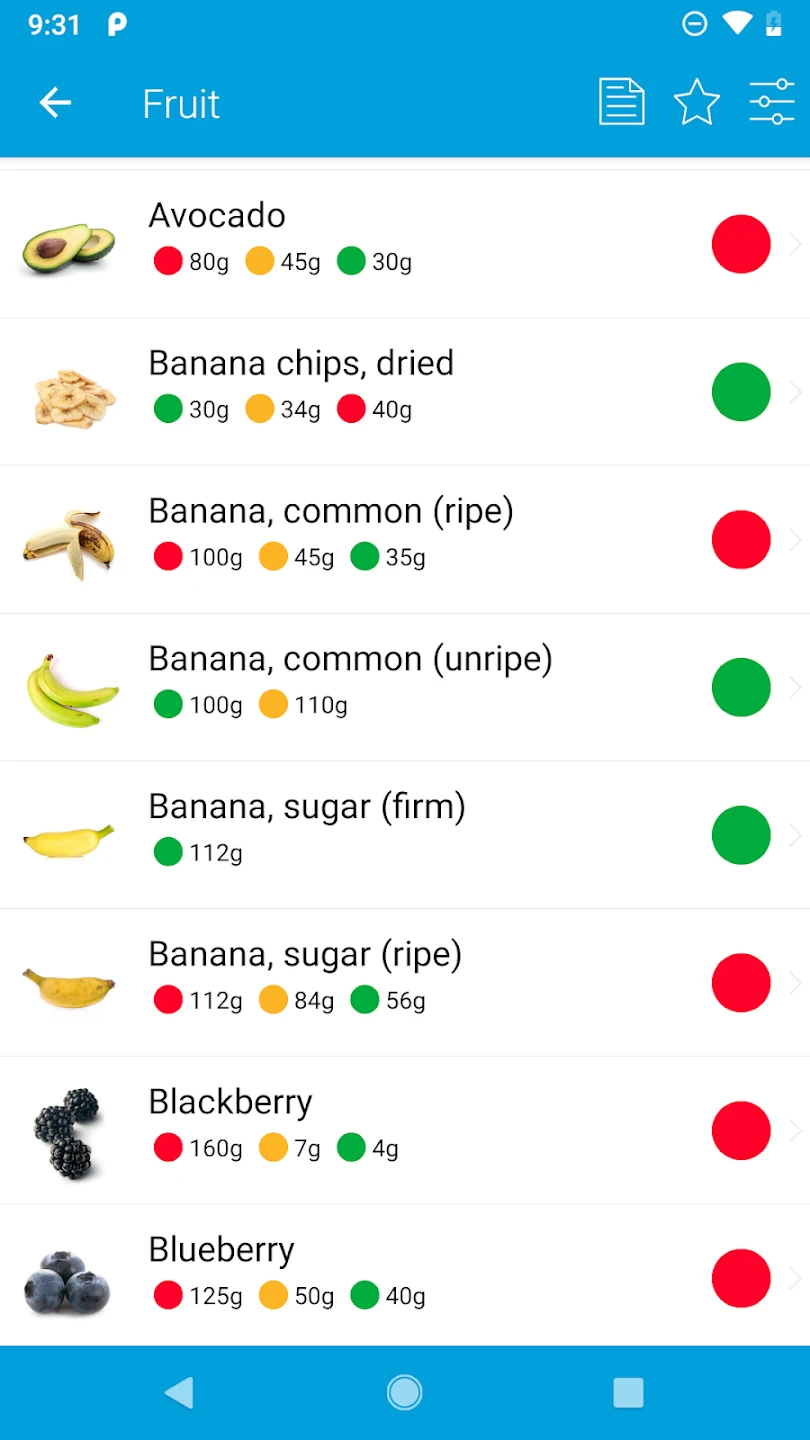
Task: Open the filter sliders settings
Action: (x=772, y=103)
